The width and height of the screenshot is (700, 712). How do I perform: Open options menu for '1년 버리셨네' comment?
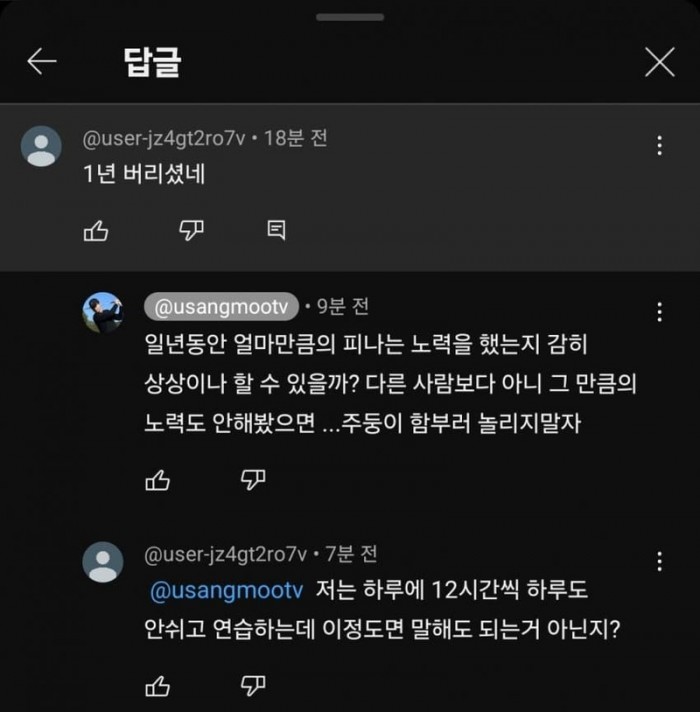tap(659, 146)
